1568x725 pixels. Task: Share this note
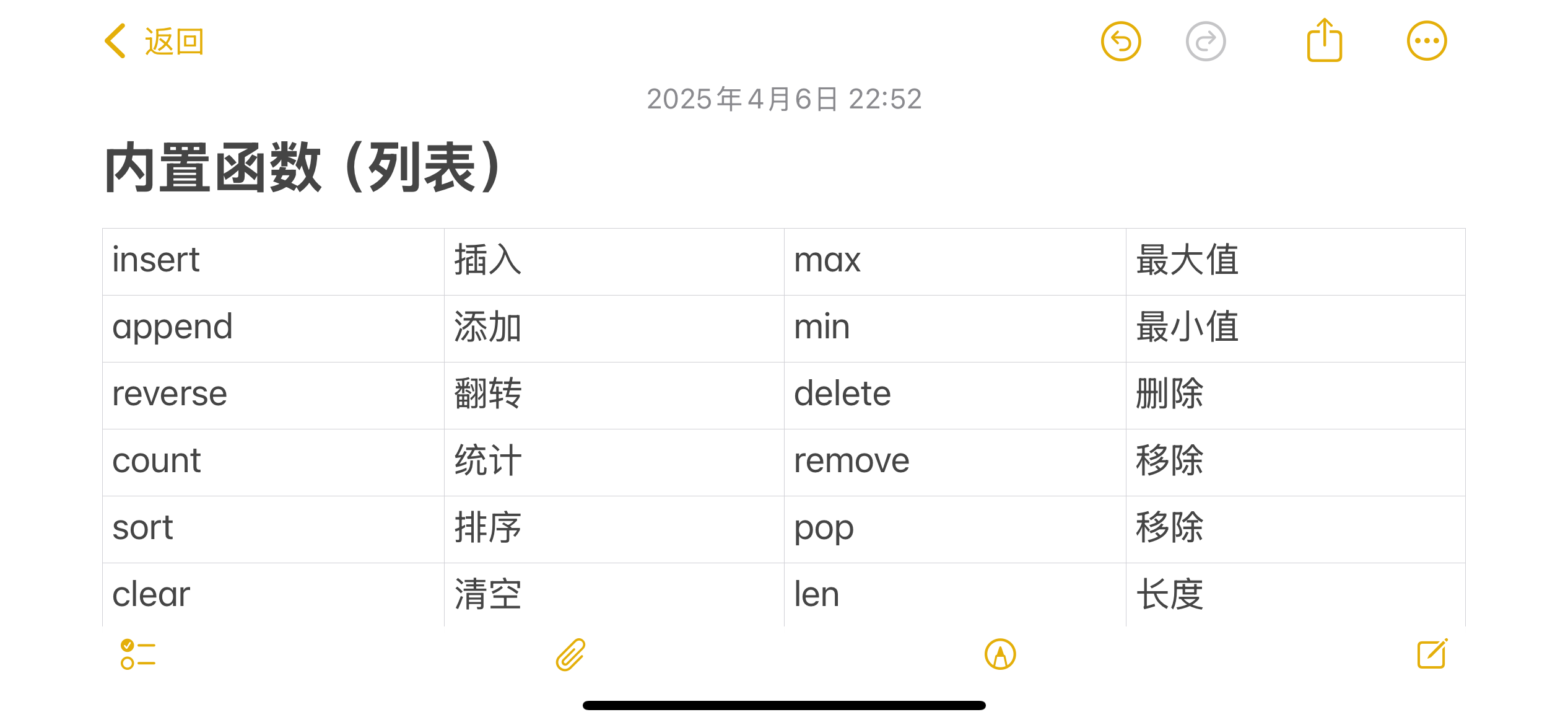(x=1324, y=41)
